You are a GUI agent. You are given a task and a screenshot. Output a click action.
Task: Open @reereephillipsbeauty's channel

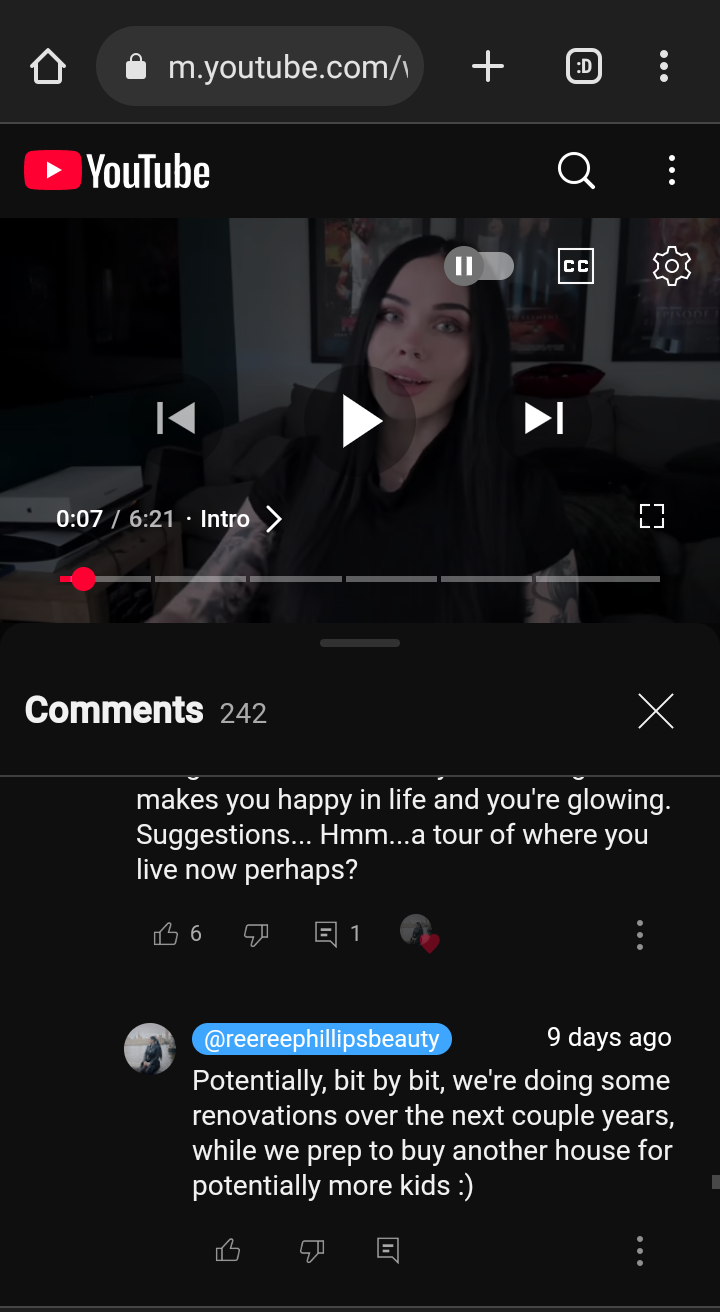click(322, 1039)
